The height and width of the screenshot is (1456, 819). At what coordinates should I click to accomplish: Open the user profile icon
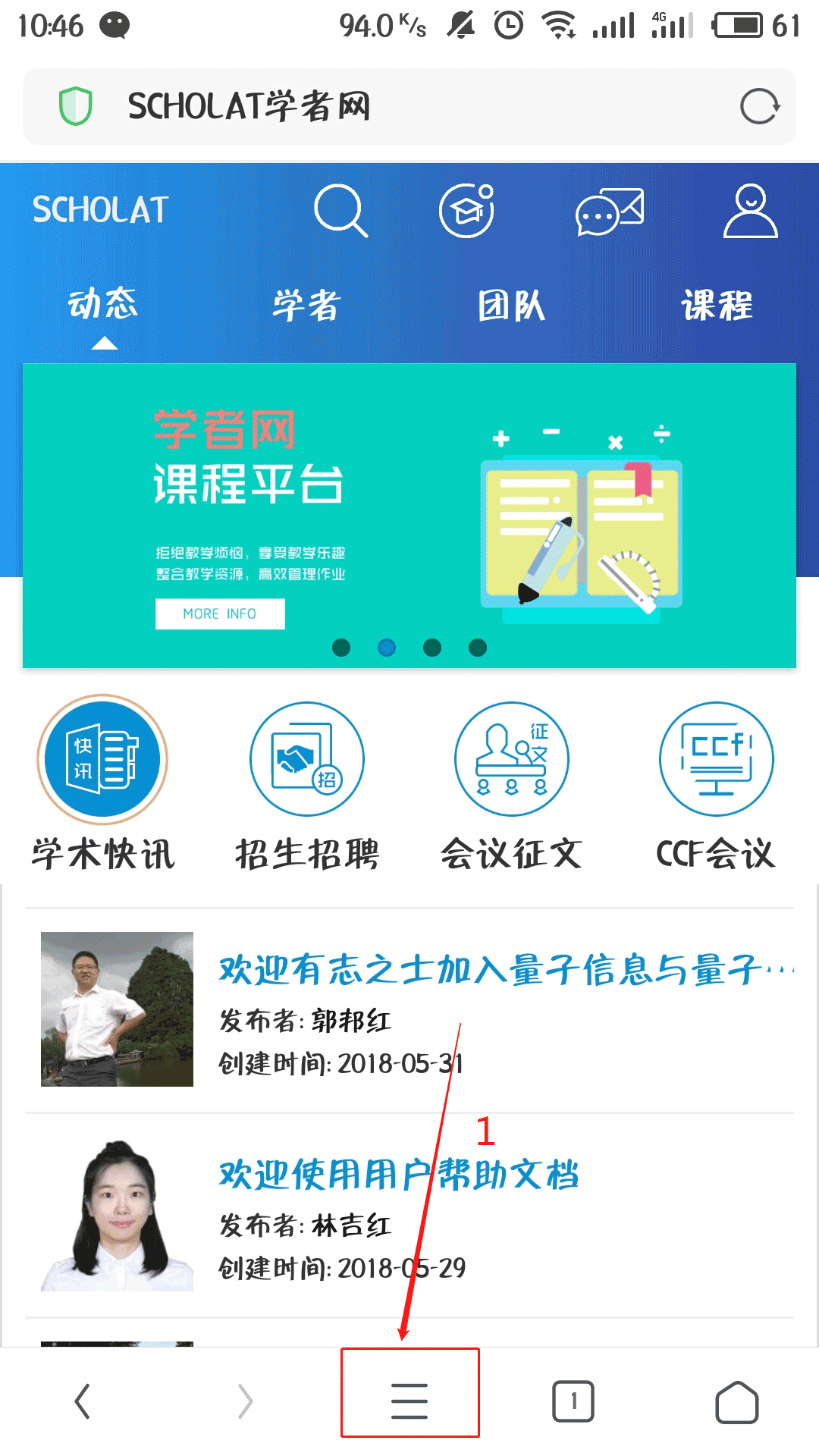coord(750,211)
